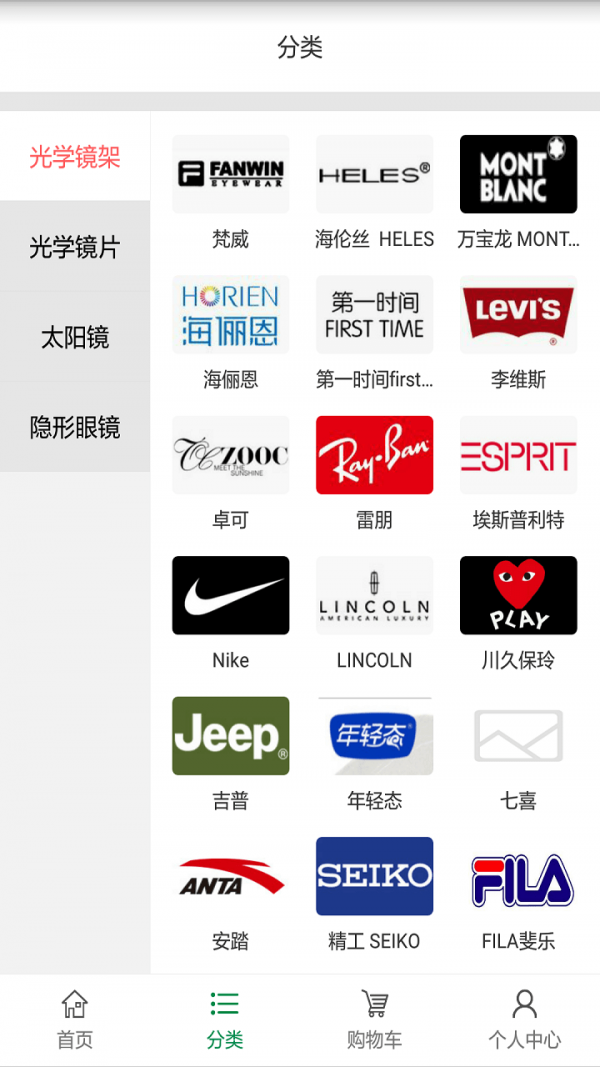600x1067 pixels.
Task: Go to 个人中心 profile tab
Action: (x=524, y=1019)
